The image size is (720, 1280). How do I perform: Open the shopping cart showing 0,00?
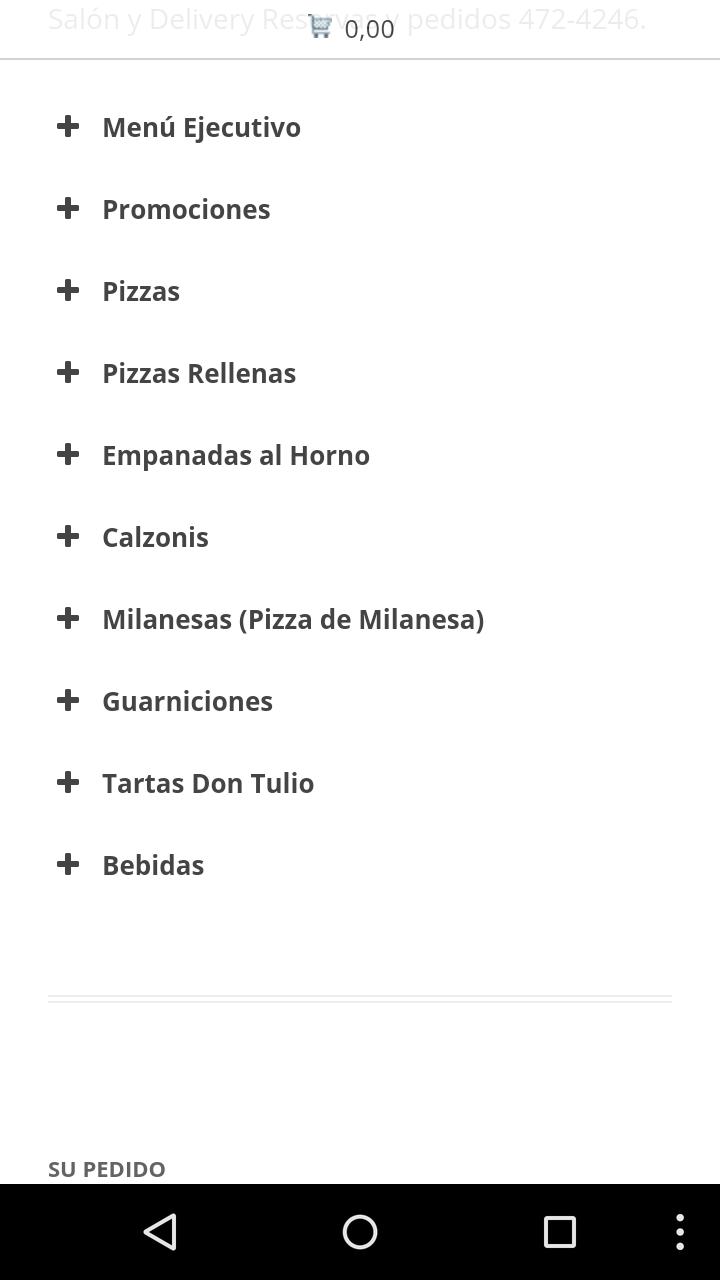pos(351,28)
